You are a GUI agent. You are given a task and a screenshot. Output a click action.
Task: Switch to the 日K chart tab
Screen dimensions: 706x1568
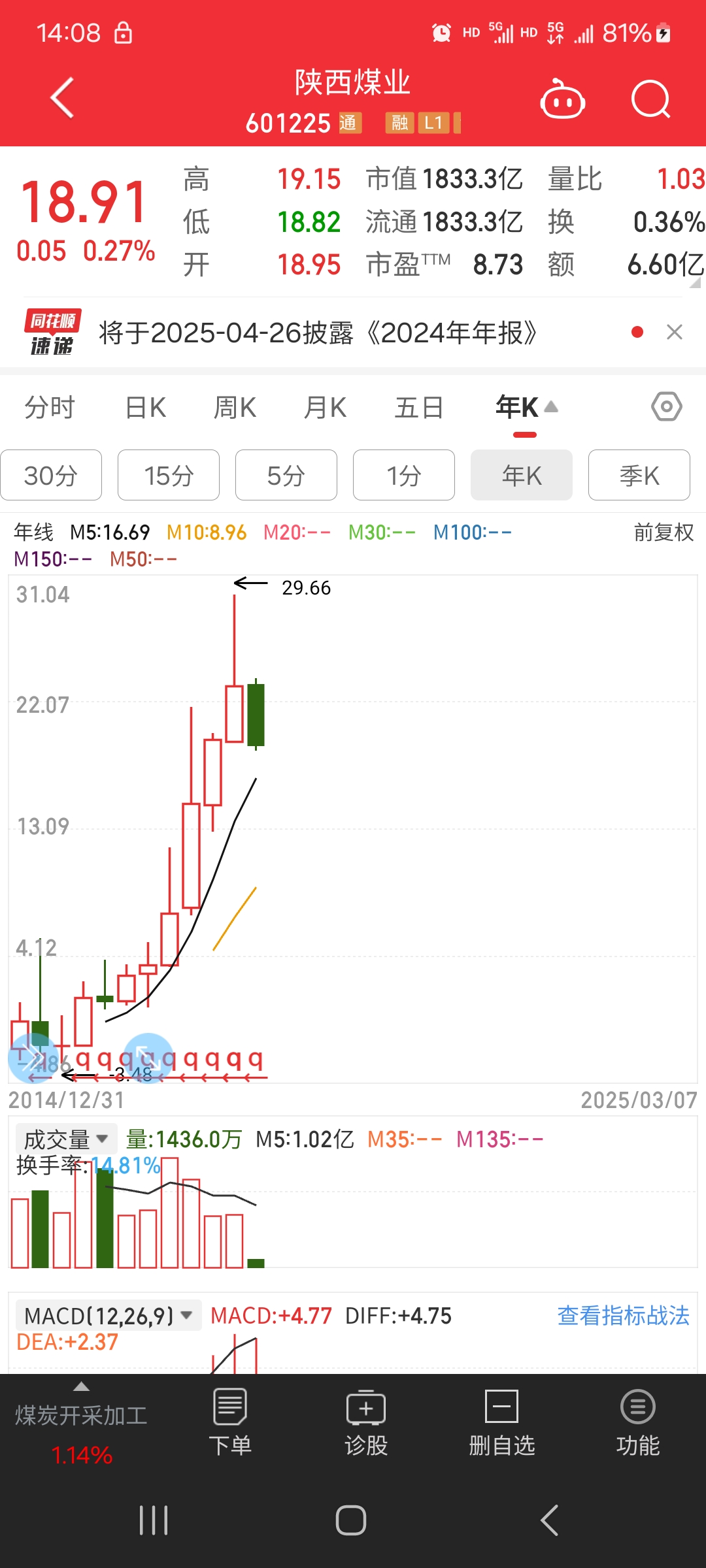coord(145,408)
